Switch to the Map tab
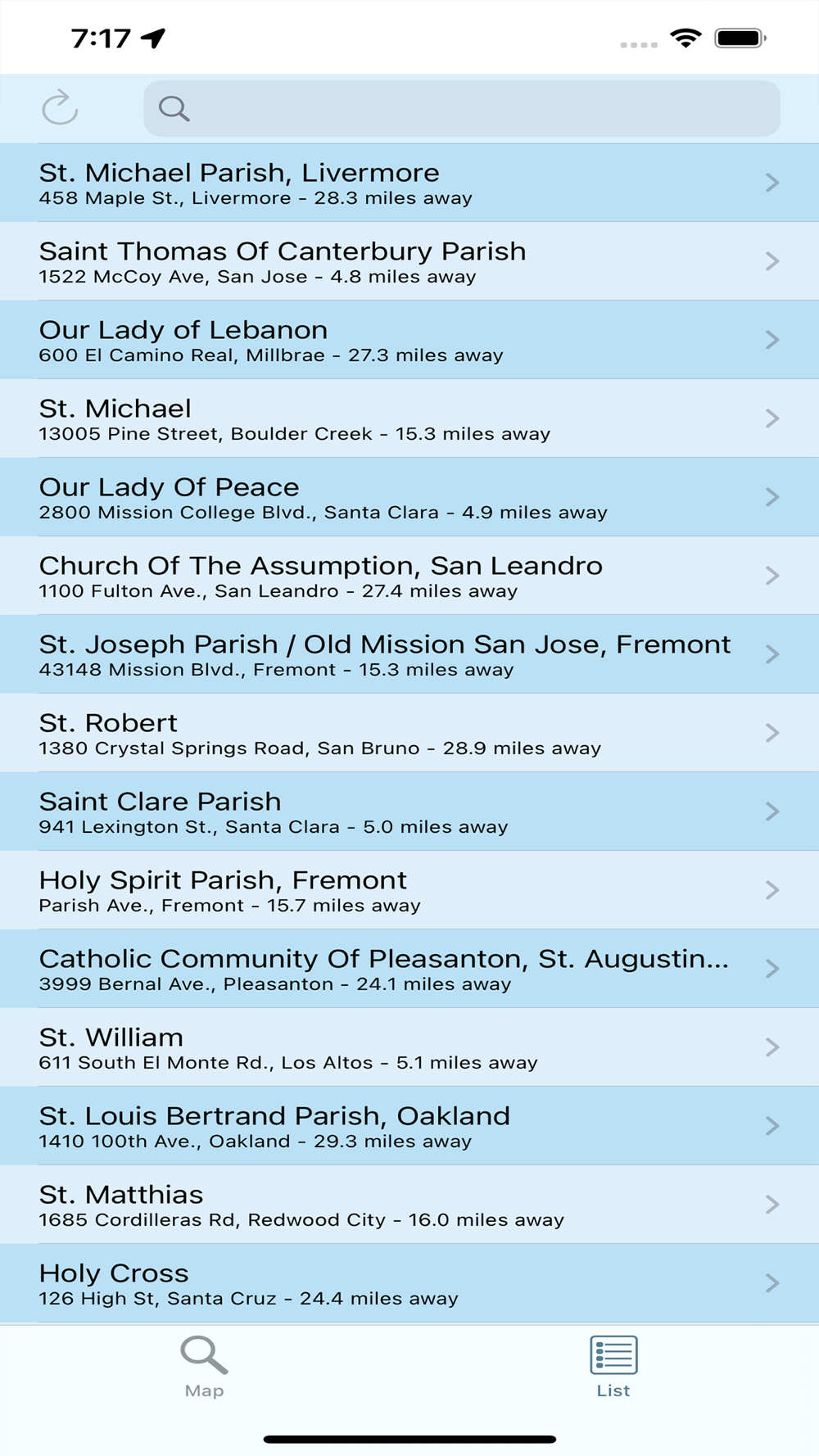Screen dimensions: 819x1456 tap(204, 1367)
